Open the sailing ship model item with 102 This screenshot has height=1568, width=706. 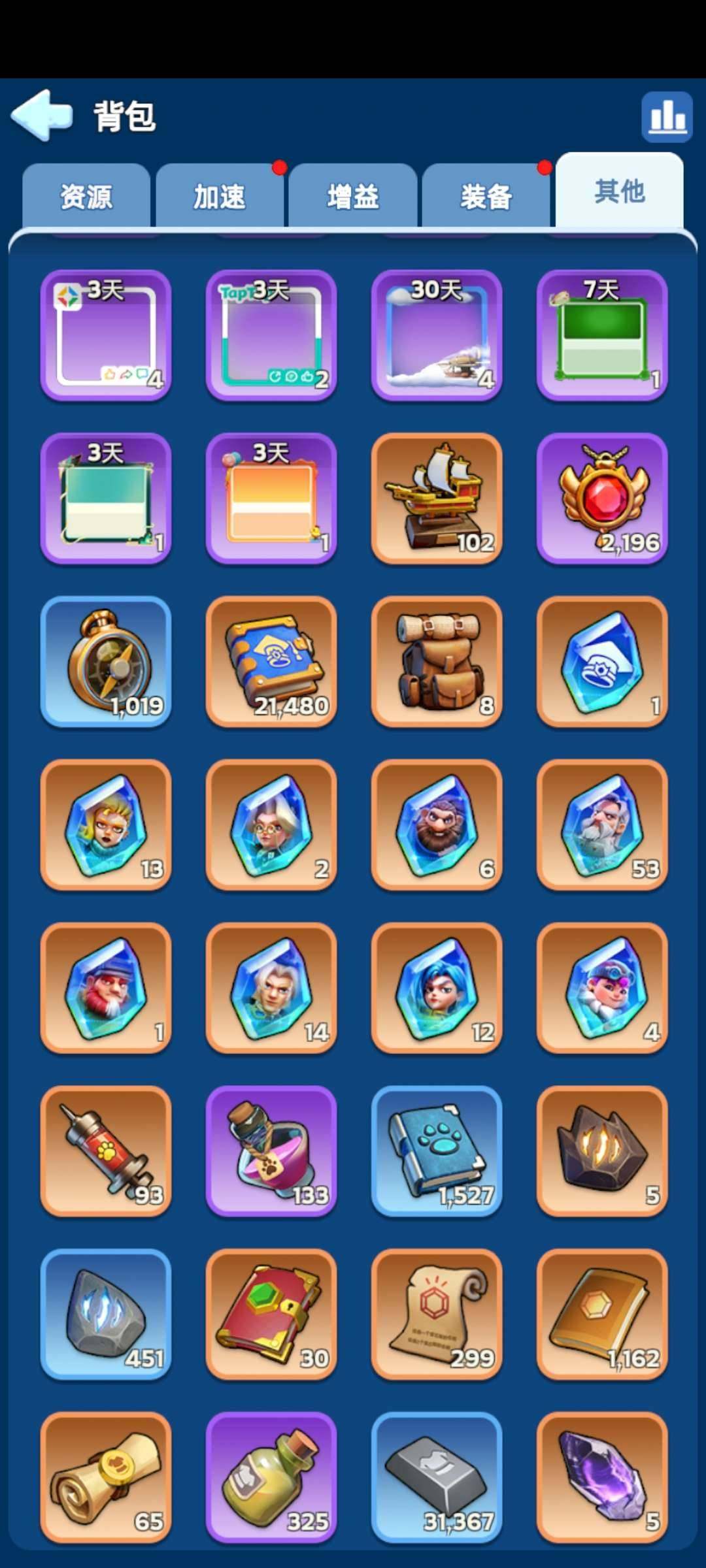click(x=437, y=498)
